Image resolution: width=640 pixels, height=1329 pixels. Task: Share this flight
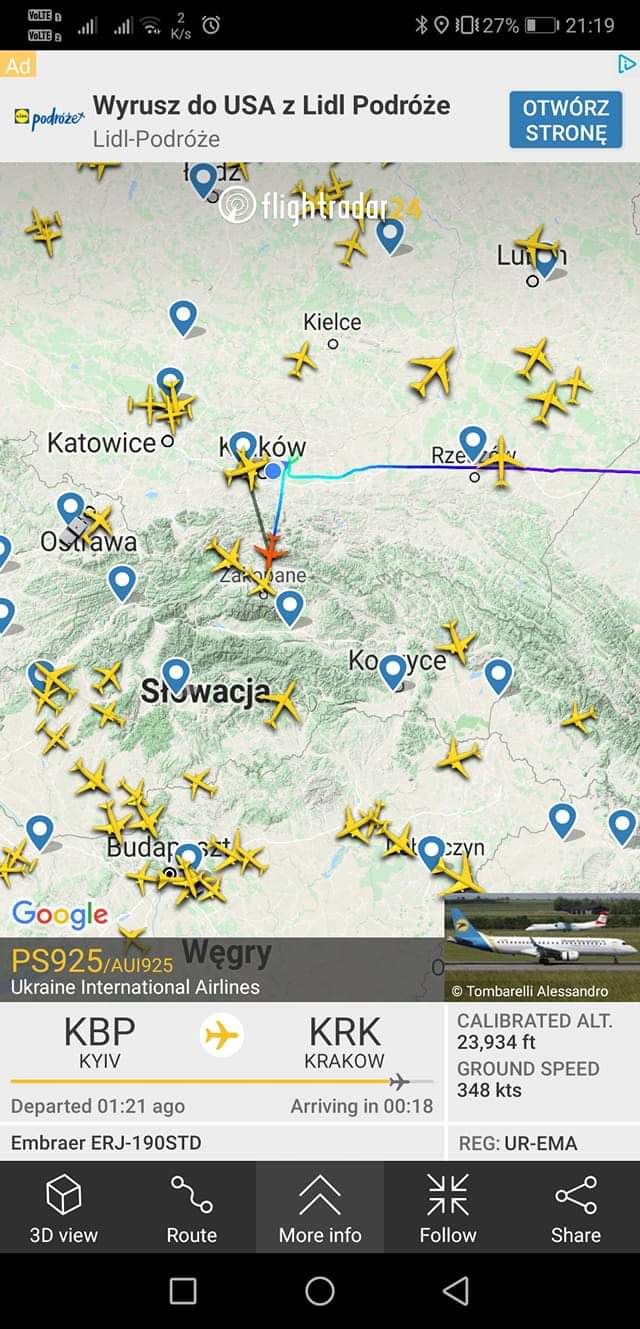tap(575, 1208)
